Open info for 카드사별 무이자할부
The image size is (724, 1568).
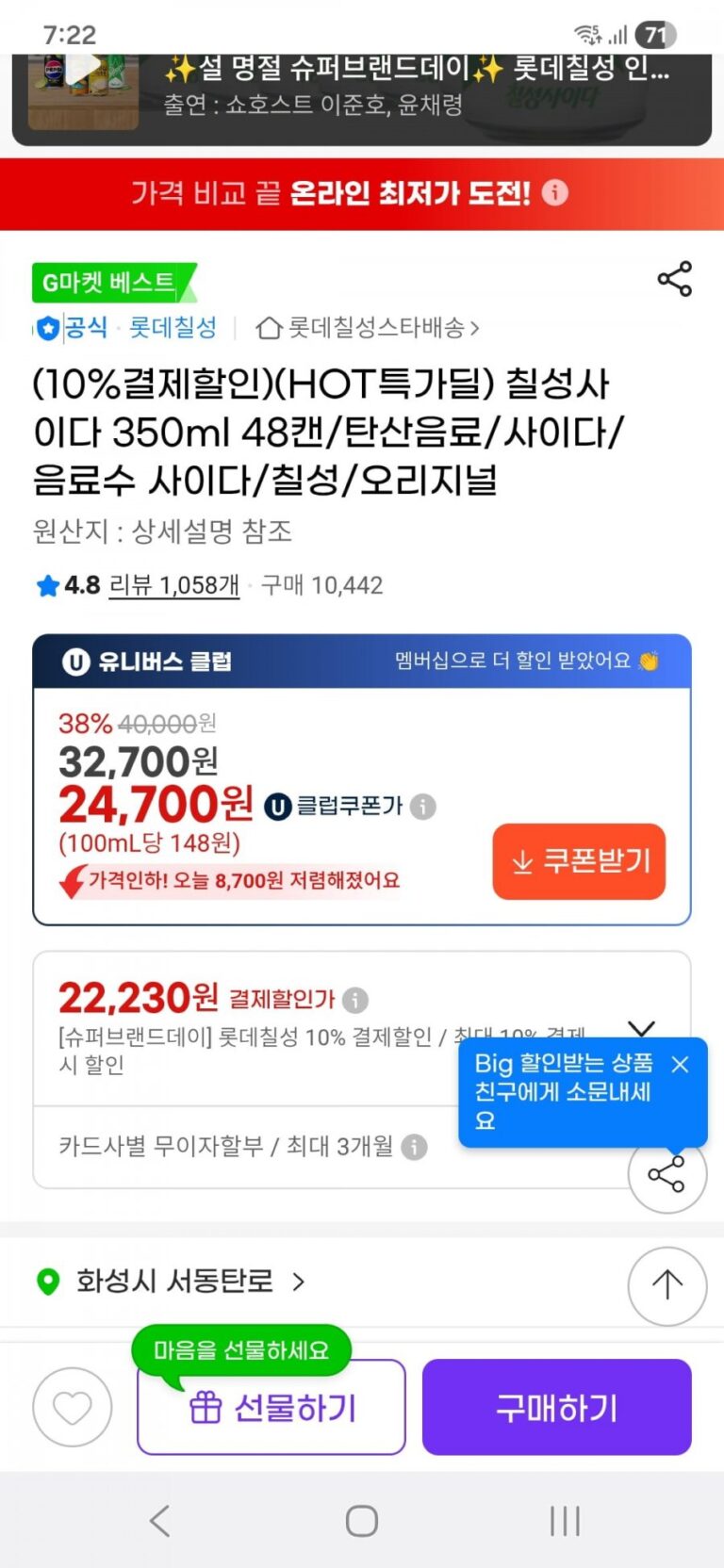click(x=414, y=1147)
